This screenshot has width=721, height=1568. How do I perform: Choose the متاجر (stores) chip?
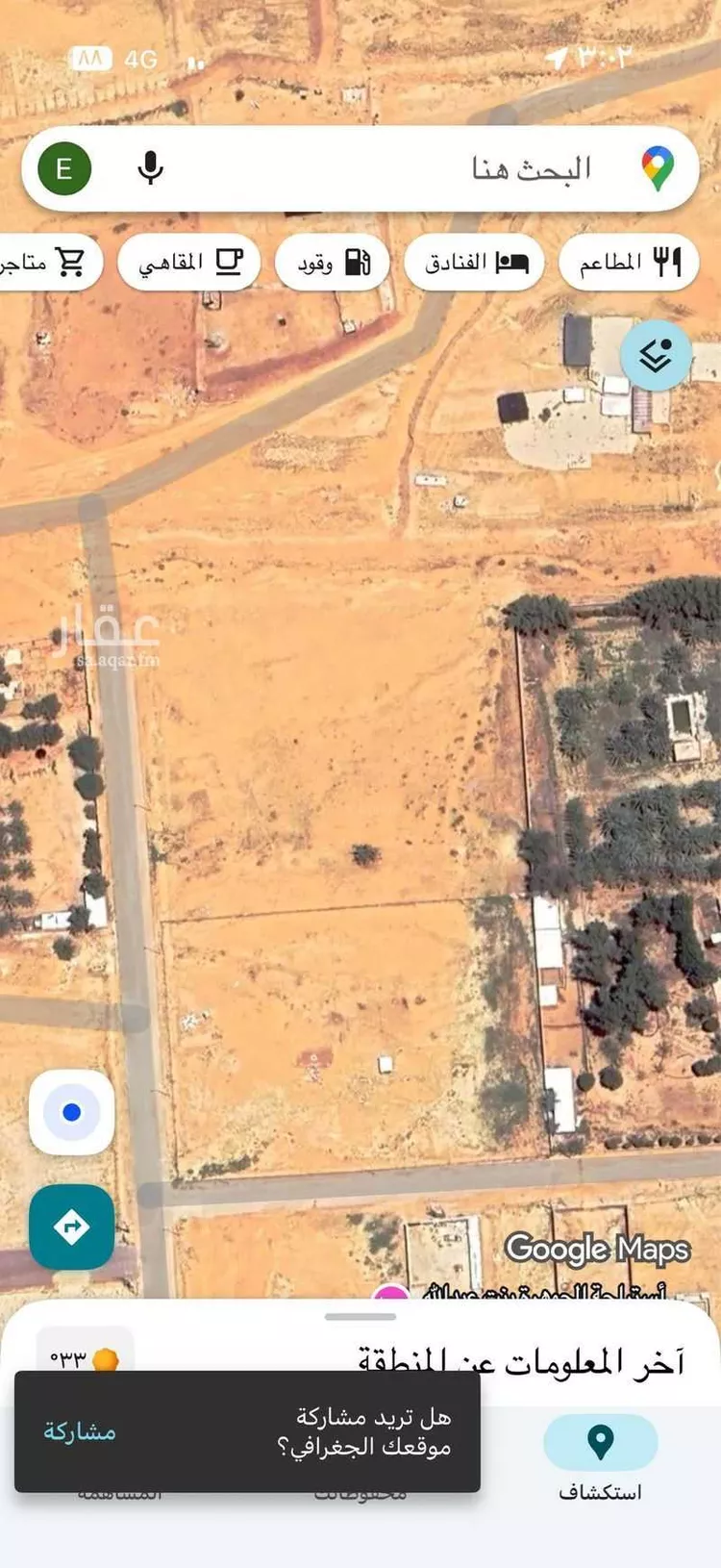[46, 262]
